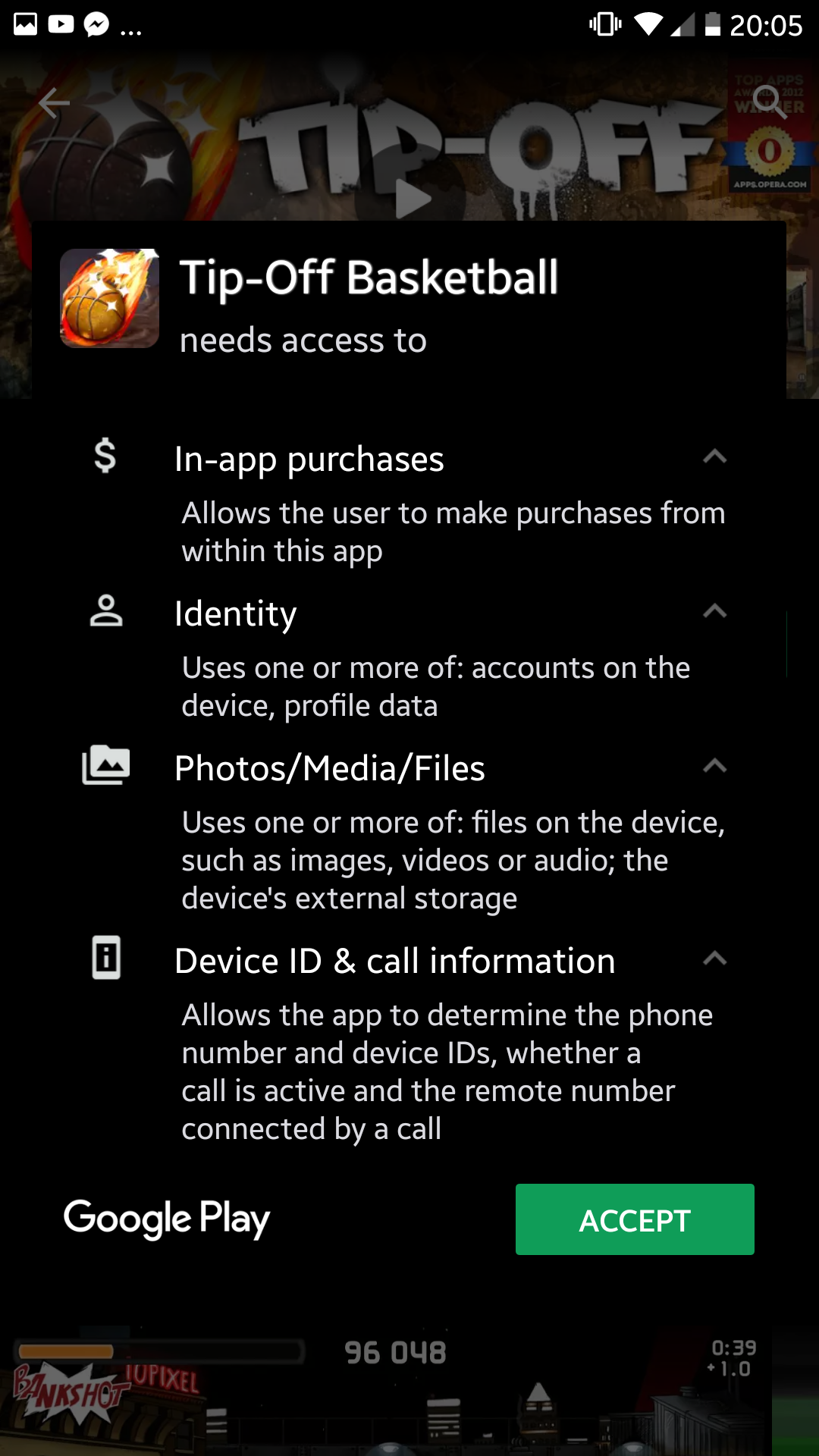Accept the app permissions
The height and width of the screenshot is (1456, 819).
click(x=635, y=1219)
